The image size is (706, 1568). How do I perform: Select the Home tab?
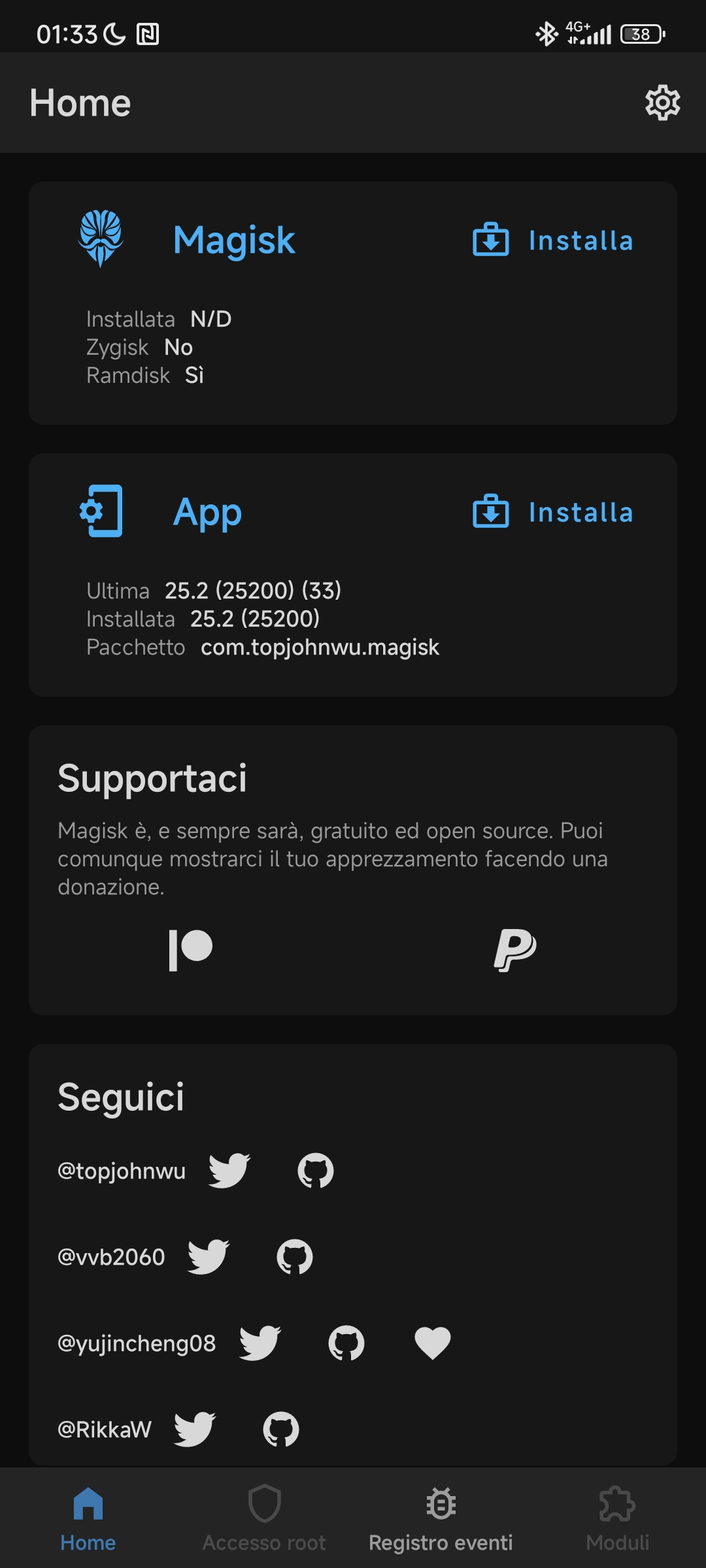point(88,1518)
